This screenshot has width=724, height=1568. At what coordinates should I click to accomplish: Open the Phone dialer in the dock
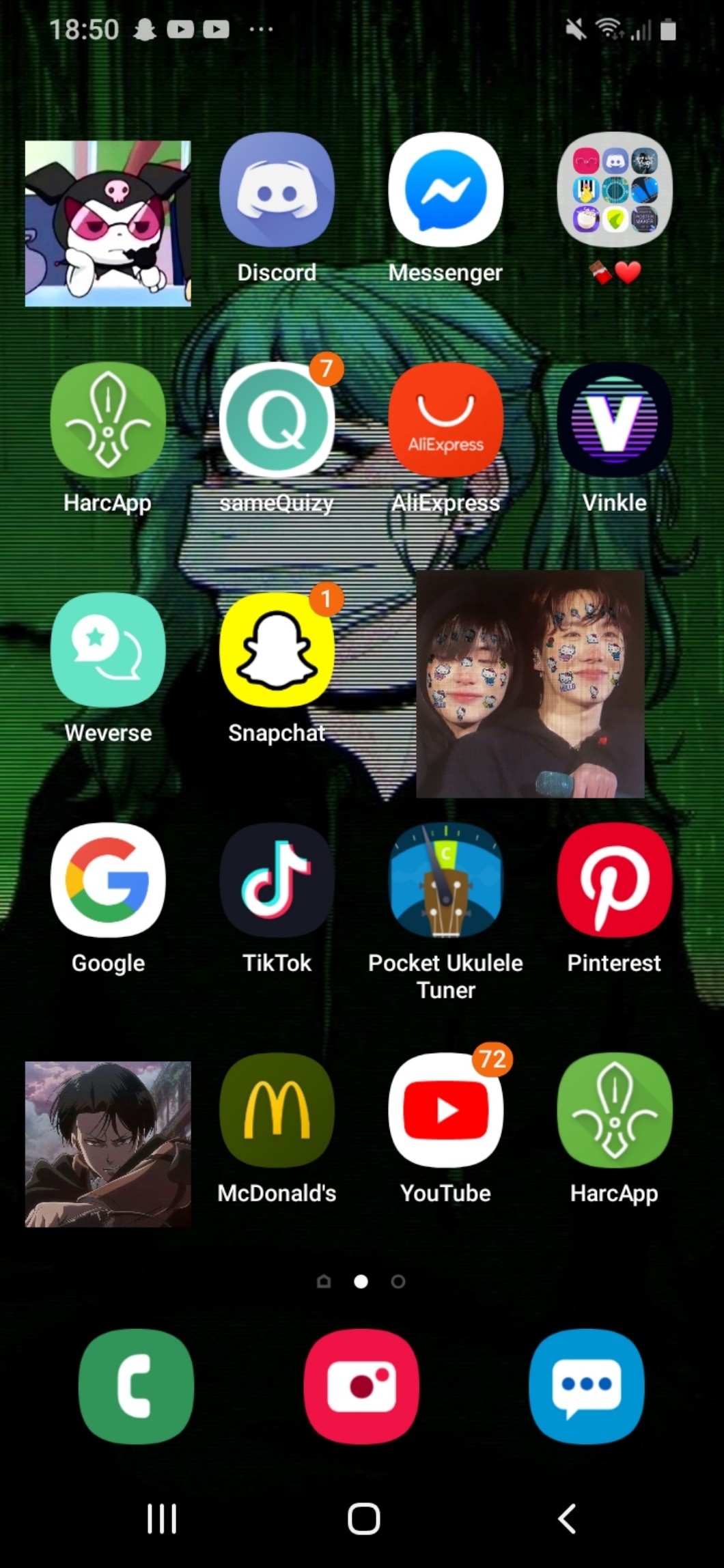(136, 1386)
